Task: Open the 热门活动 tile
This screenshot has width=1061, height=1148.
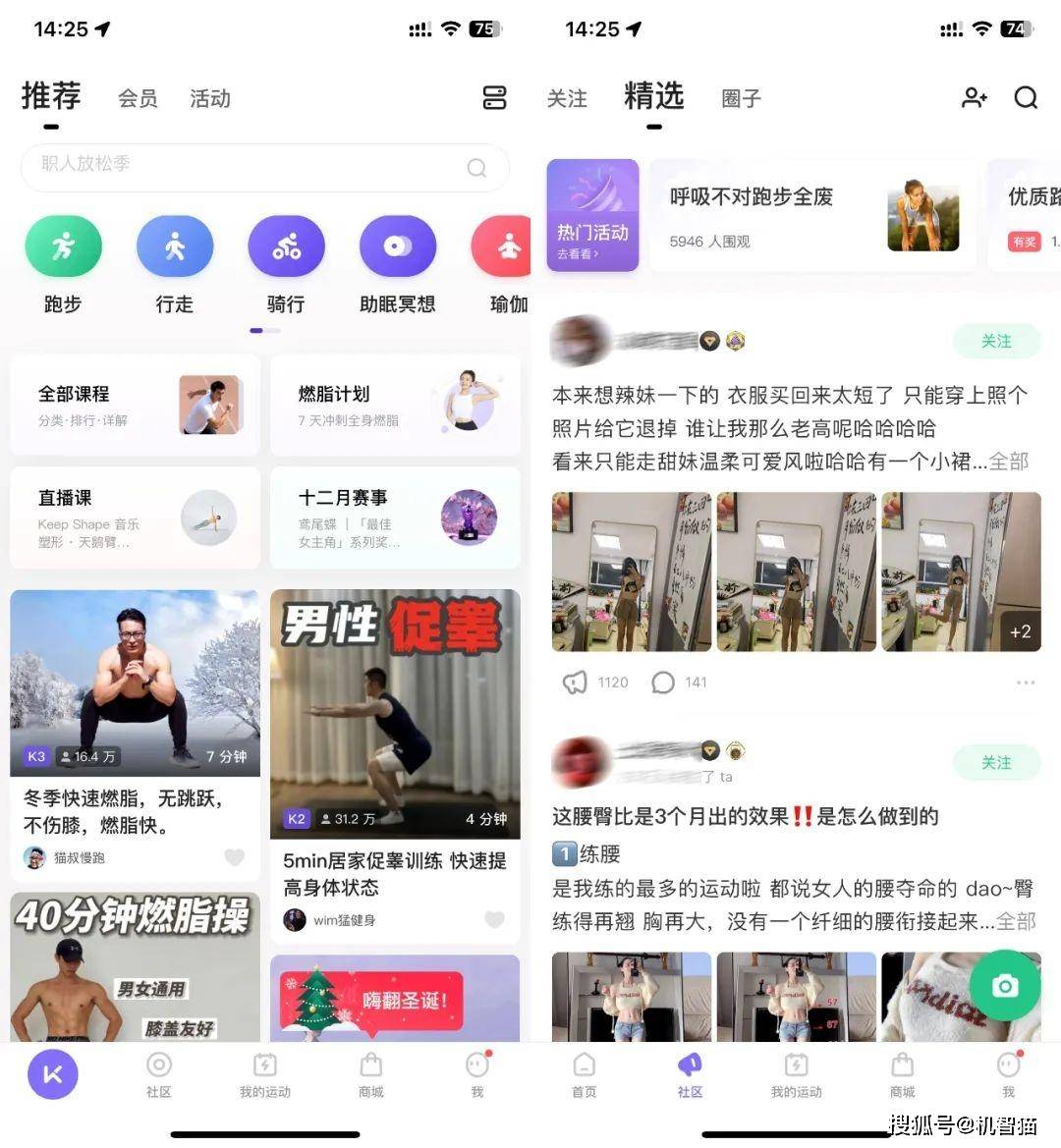Action: pos(592,215)
